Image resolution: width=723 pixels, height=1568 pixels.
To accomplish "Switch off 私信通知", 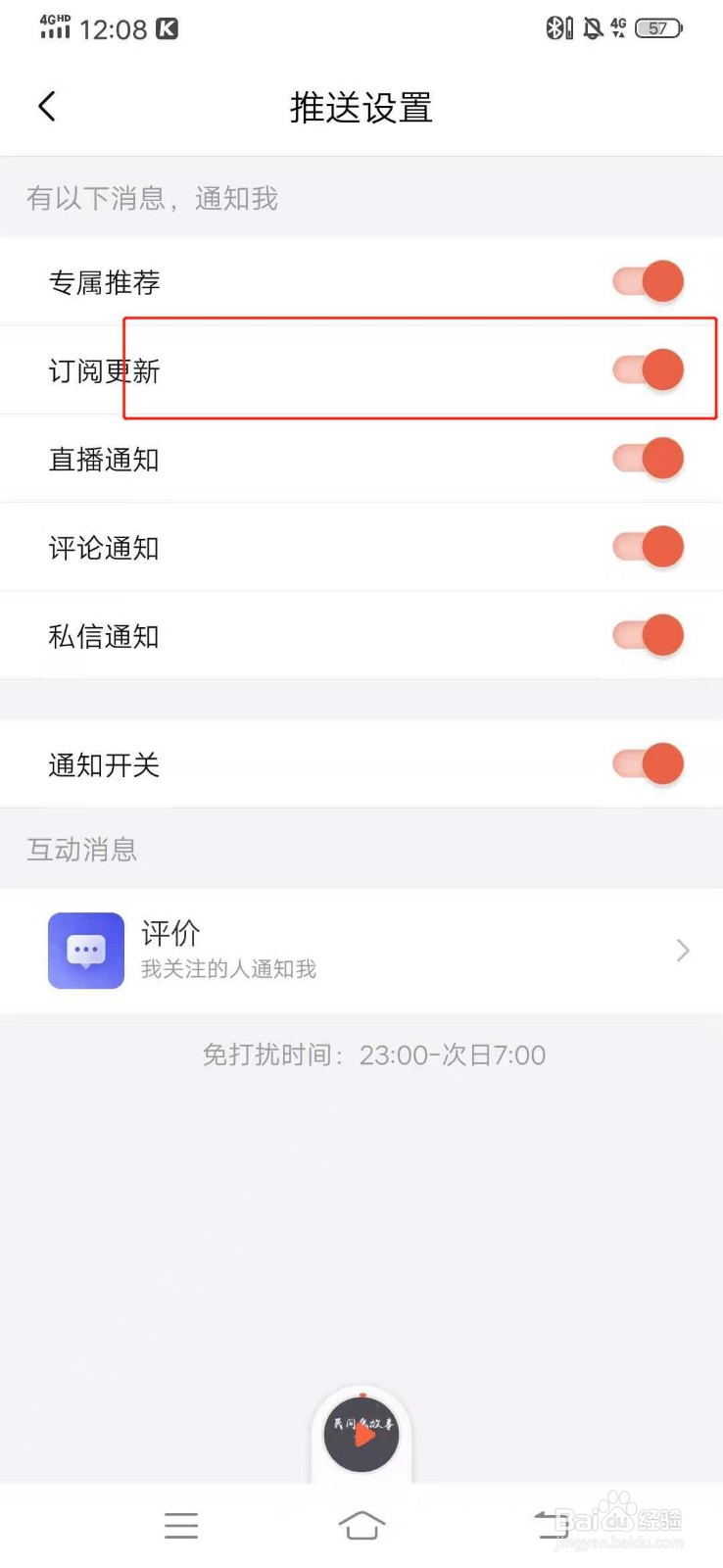I will pos(649,635).
